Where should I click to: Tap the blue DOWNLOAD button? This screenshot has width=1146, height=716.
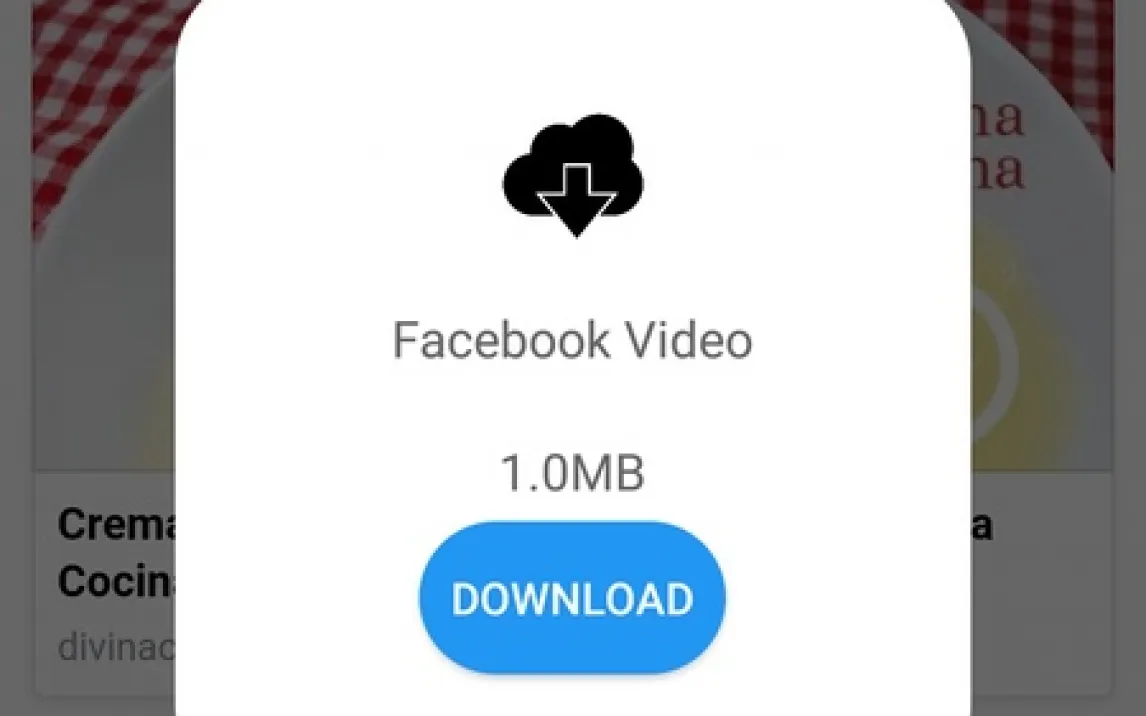pyautogui.click(x=572, y=598)
